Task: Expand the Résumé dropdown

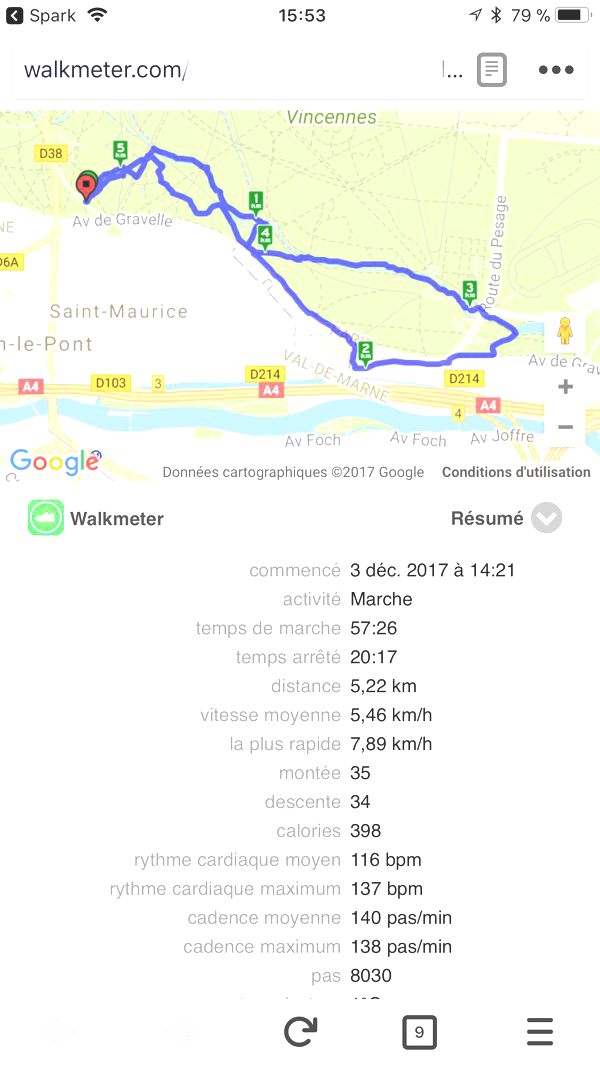Action: [x=546, y=518]
